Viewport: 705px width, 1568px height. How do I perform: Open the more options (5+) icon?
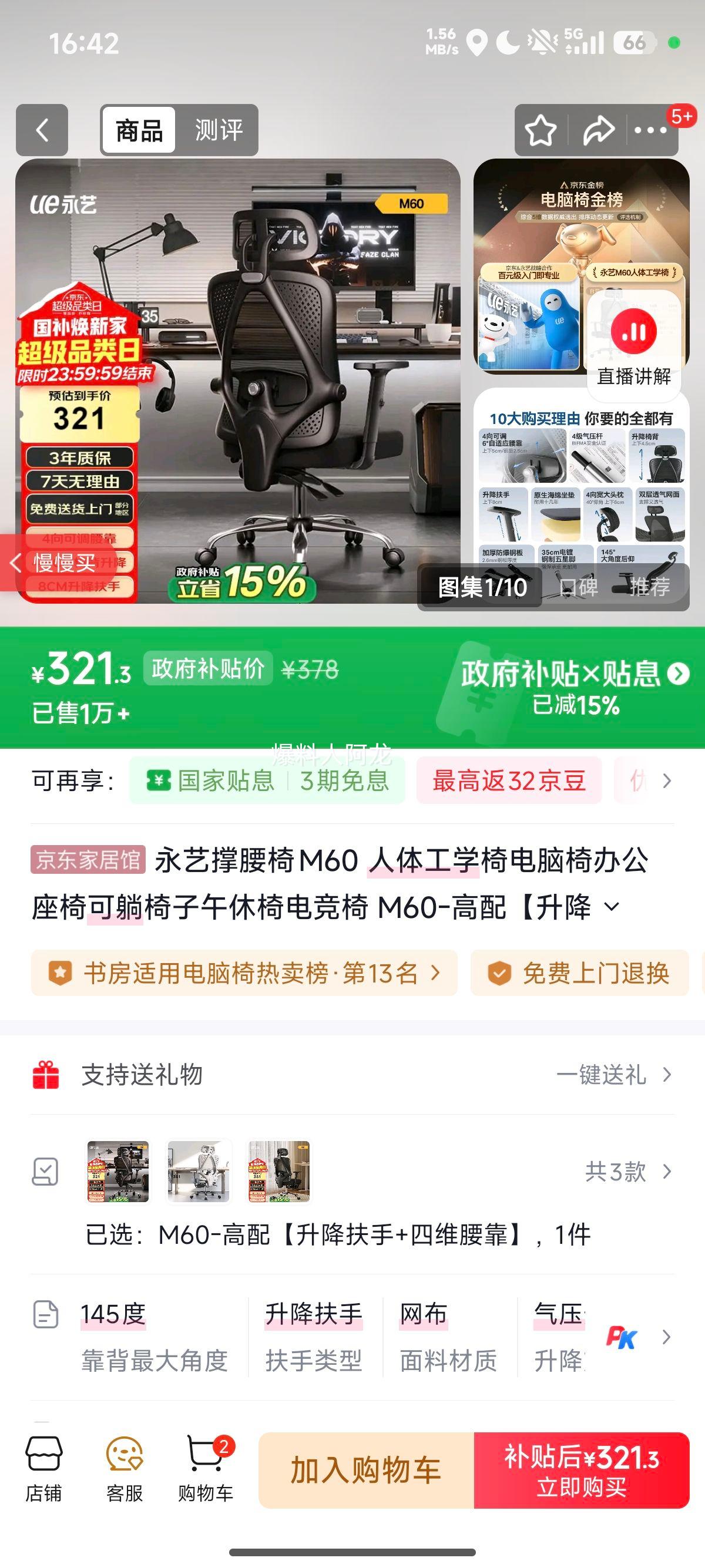[649, 130]
